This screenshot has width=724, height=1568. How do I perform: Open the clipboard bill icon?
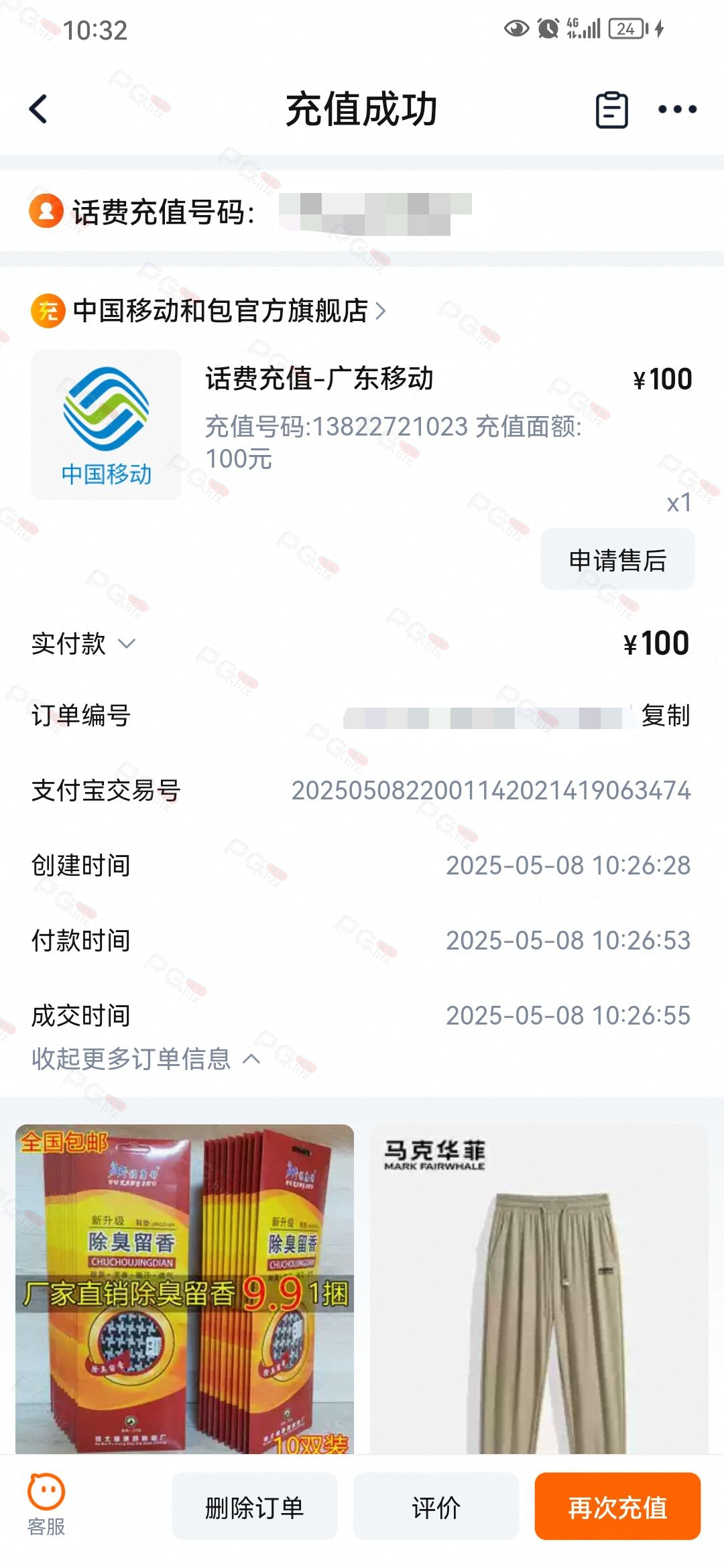point(611,109)
